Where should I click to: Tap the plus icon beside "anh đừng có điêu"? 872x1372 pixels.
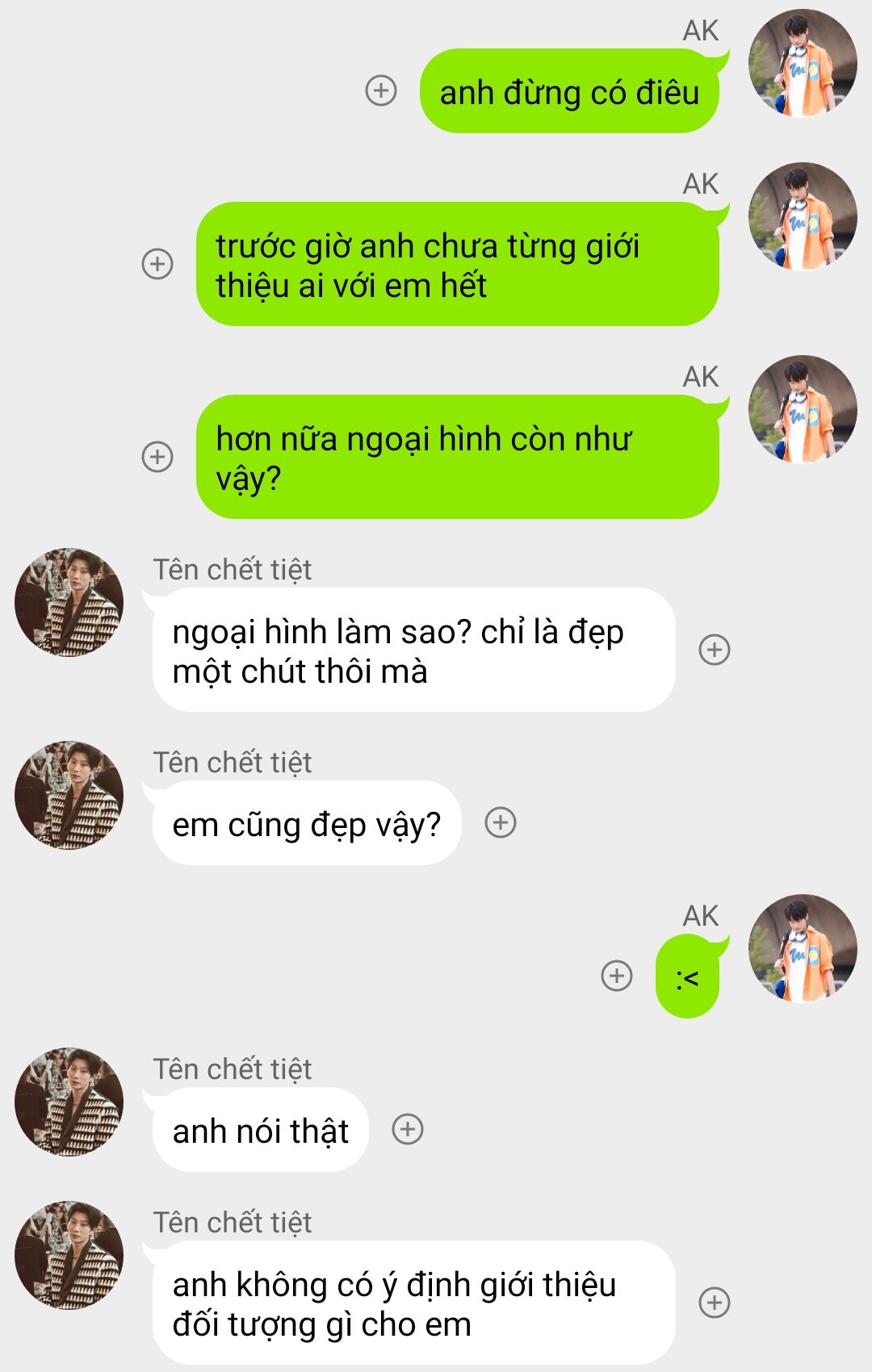coord(381,90)
